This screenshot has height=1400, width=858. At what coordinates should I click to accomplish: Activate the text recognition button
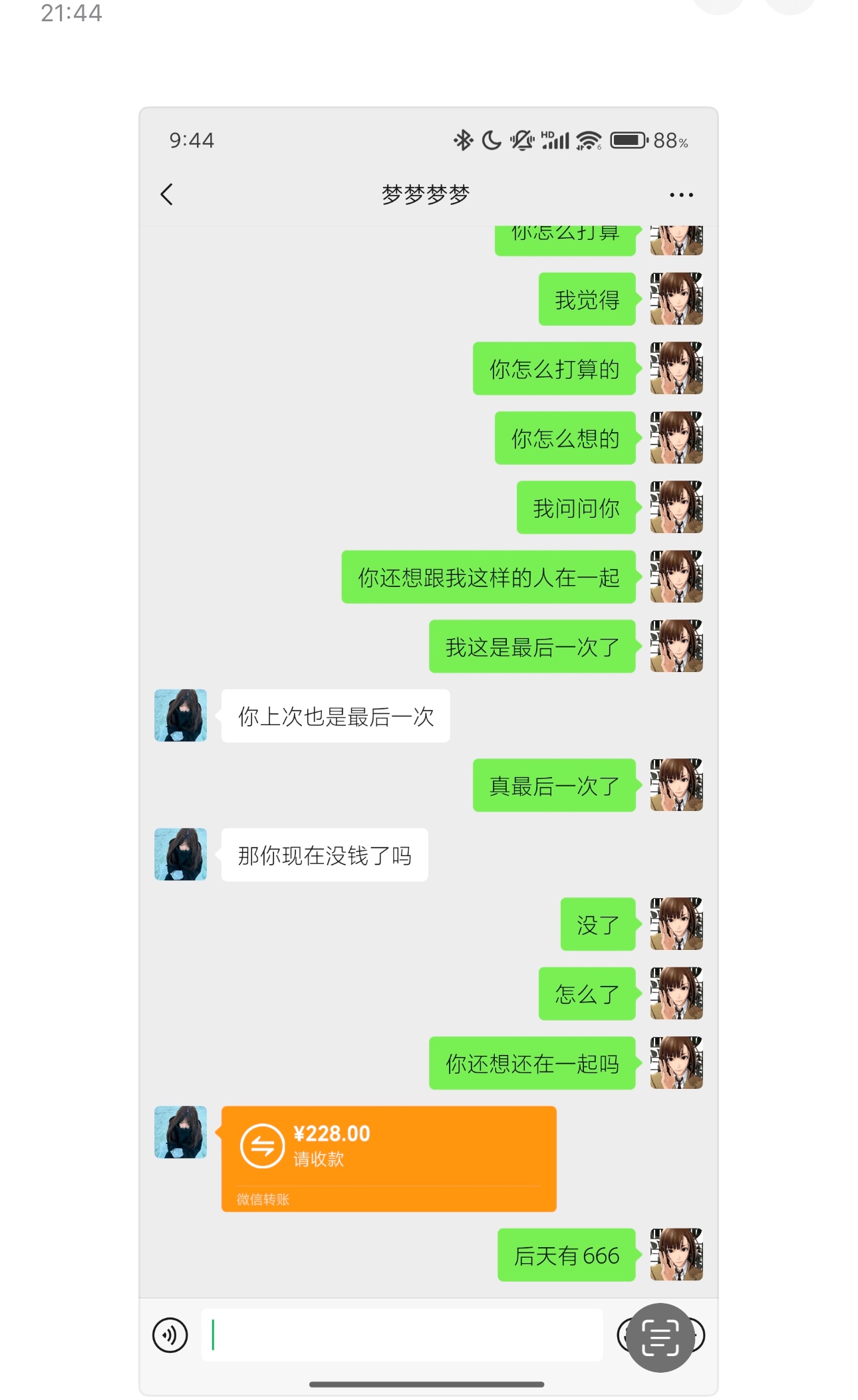660,1338
